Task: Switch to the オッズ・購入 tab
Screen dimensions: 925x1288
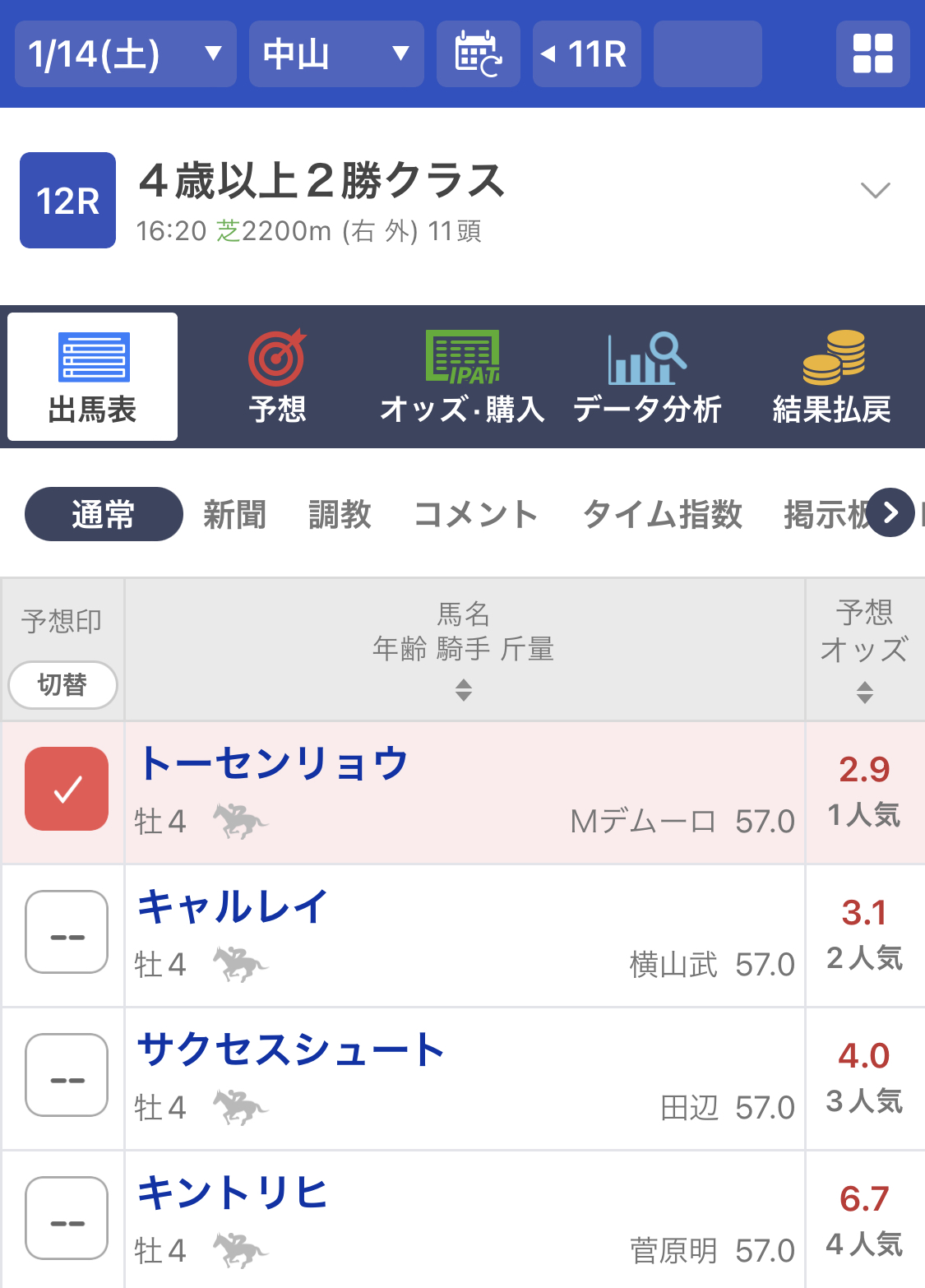Action: tap(462, 377)
